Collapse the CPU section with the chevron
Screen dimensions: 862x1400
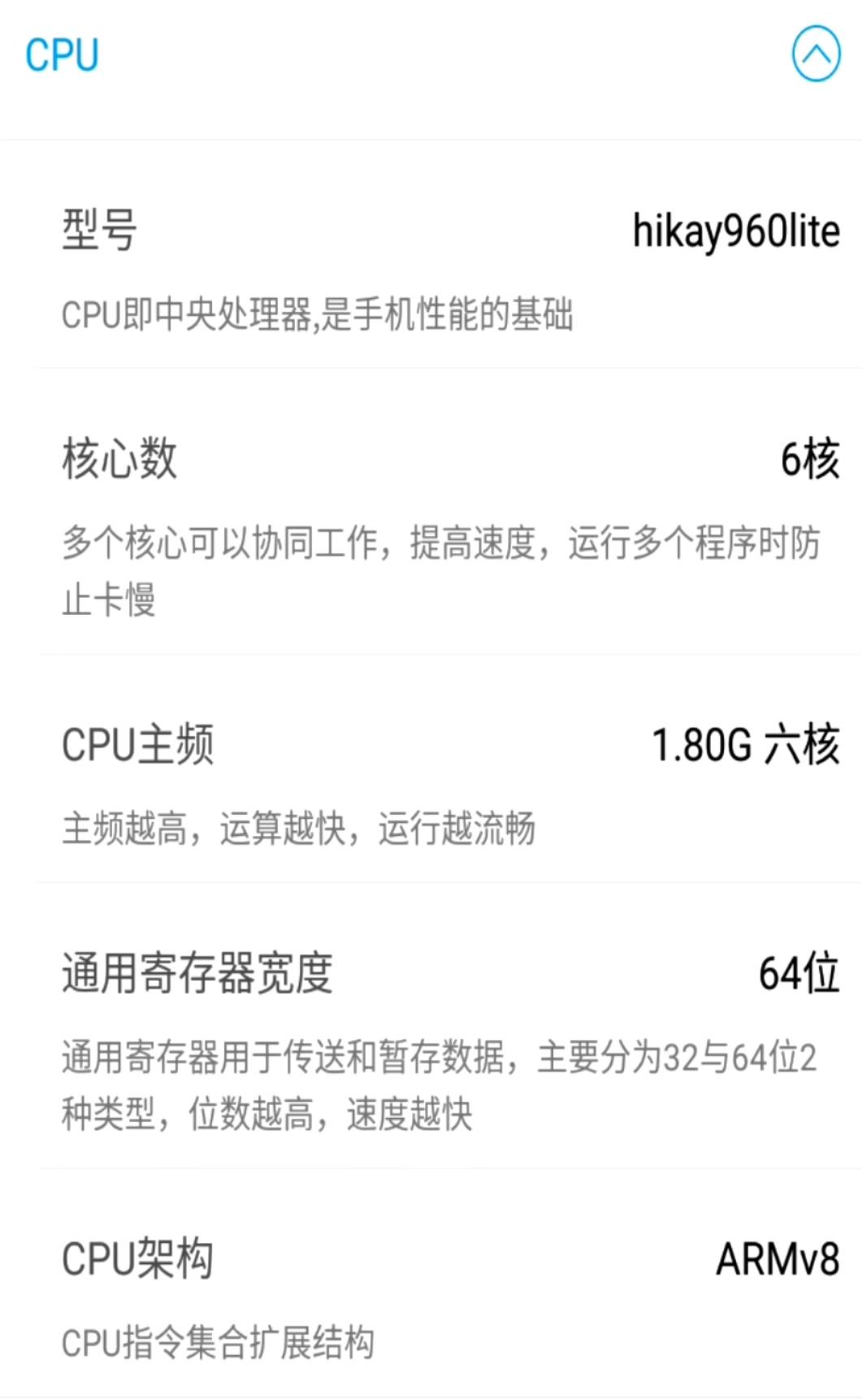pyautogui.click(x=816, y=54)
